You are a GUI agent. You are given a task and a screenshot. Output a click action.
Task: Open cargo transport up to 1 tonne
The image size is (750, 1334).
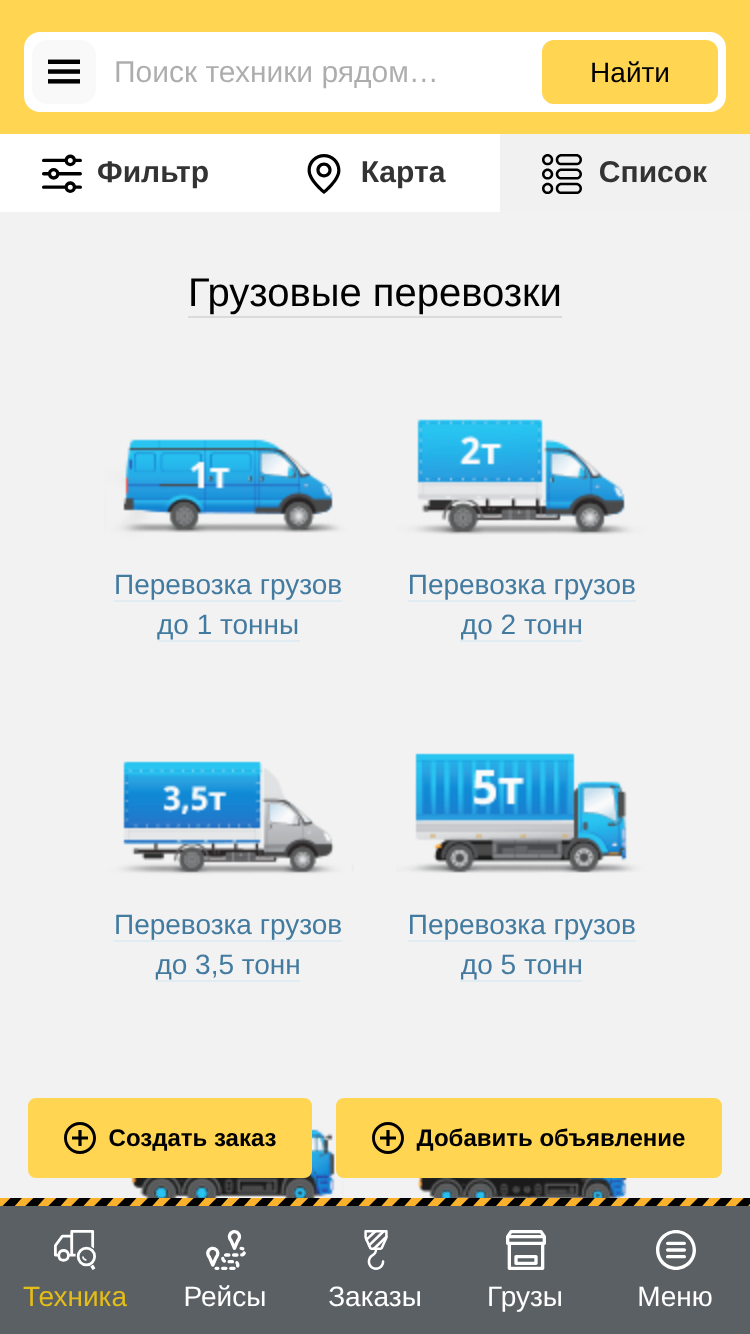[228, 530]
